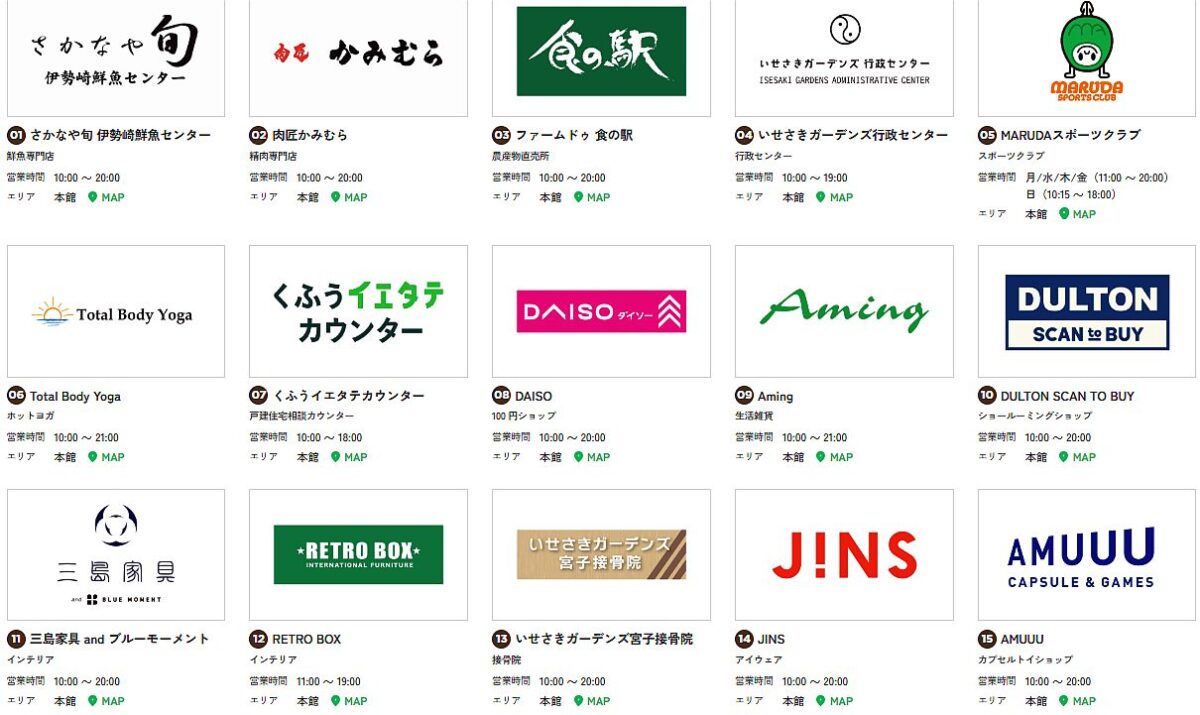Image resolution: width=1200 pixels, height=715 pixels.
Task: Open the いせさきガーデンズ宮子接骨院 tile
Action: pyautogui.click(x=601, y=555)
